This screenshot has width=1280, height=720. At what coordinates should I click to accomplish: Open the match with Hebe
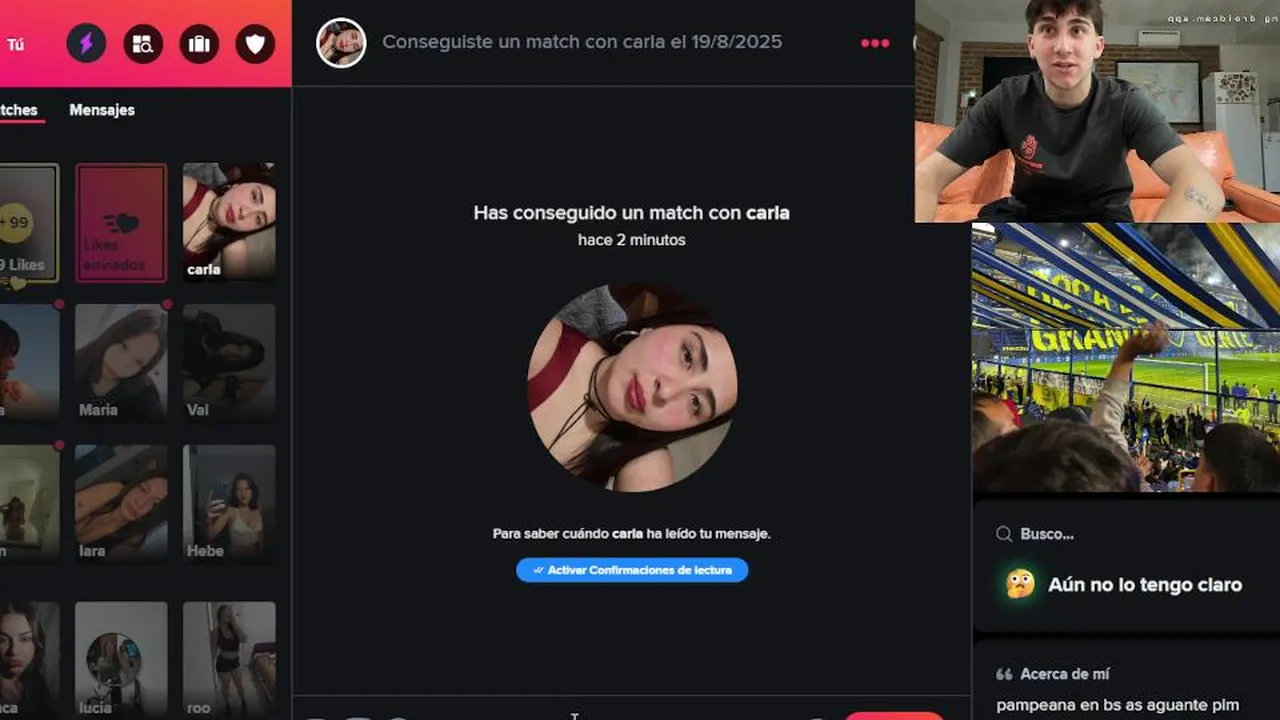point(229,502)
